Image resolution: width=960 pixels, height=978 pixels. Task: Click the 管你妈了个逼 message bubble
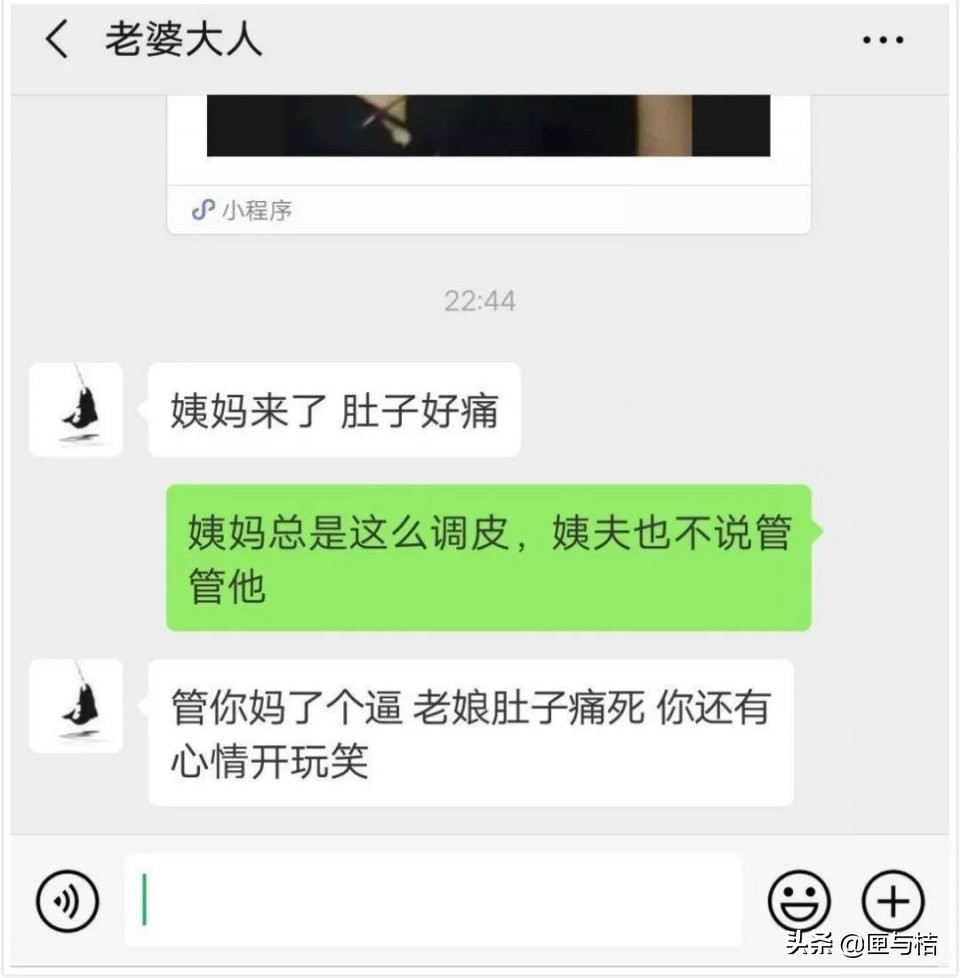(x=470, y=735)
